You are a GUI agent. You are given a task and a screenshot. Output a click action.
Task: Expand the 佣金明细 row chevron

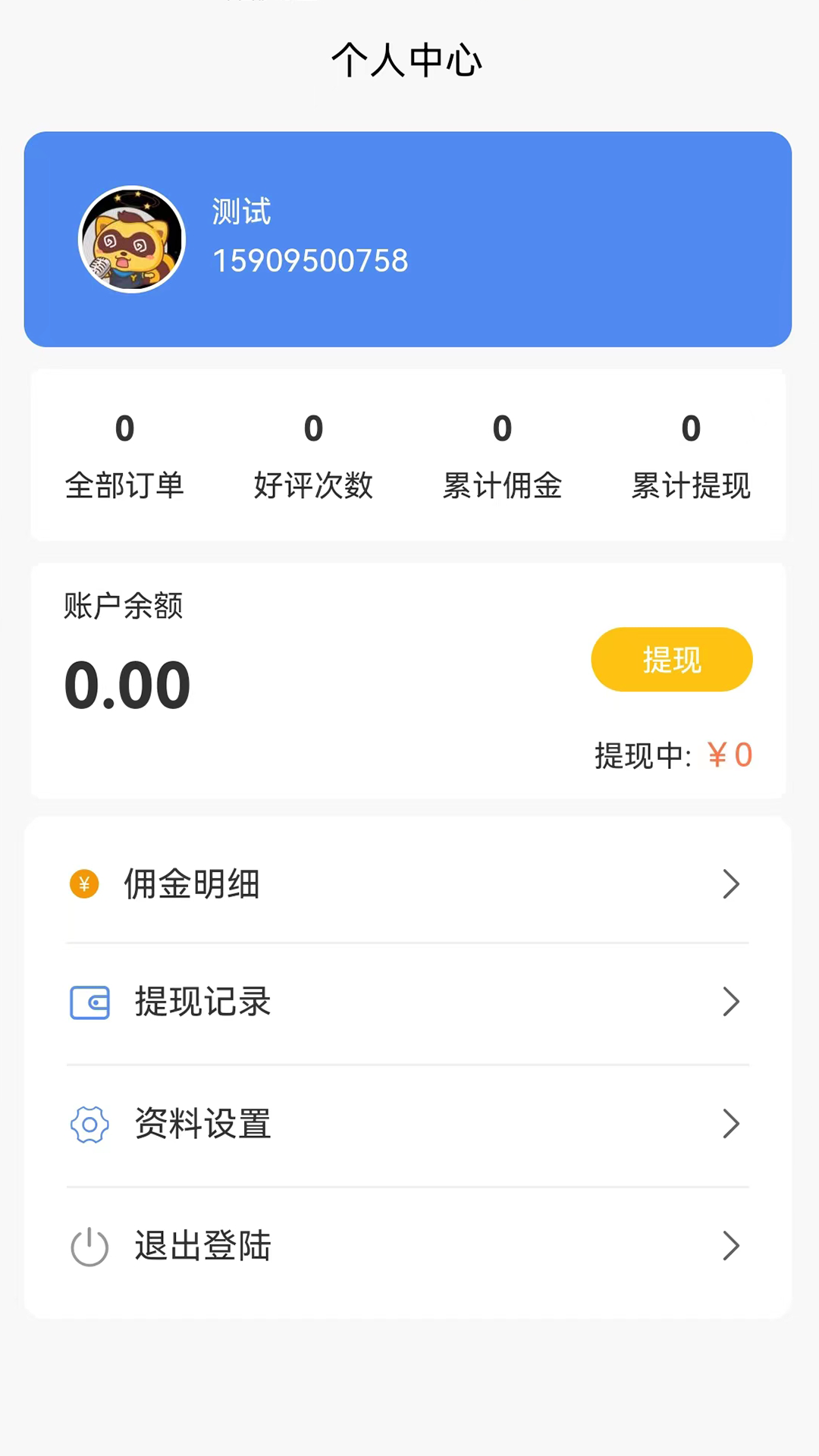pos(730,883)
